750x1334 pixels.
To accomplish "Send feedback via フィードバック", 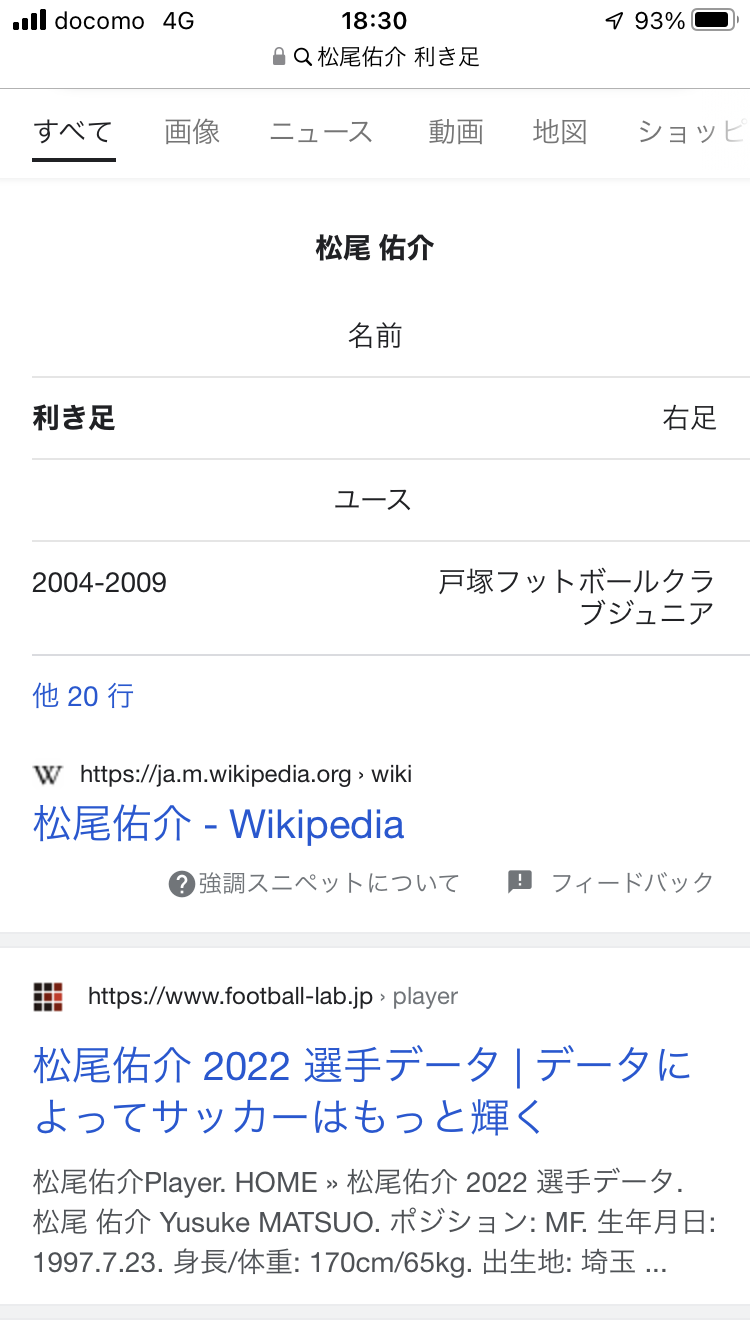I will click(611, 882).
